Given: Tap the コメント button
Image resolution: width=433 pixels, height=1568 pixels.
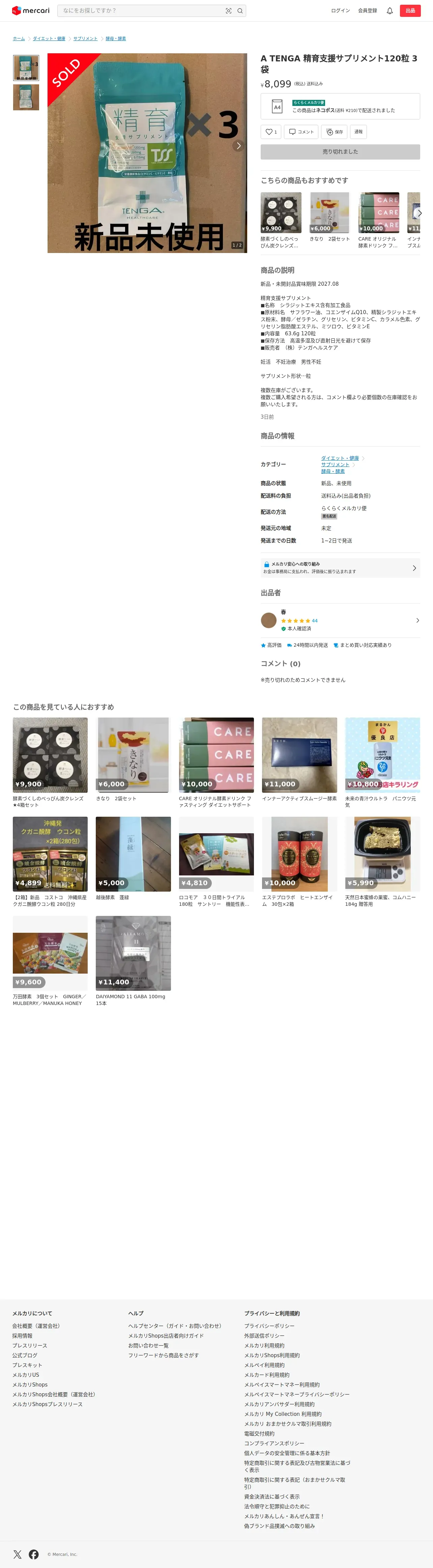Looking at the screenshot, I should [x=301, y=132].
